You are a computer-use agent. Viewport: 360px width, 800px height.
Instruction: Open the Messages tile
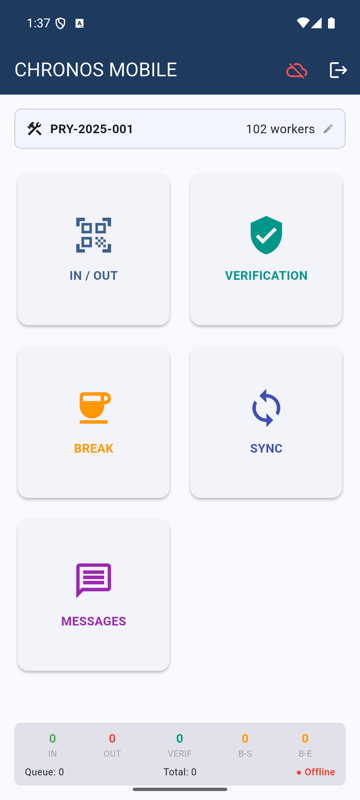[x=94, y=595]
